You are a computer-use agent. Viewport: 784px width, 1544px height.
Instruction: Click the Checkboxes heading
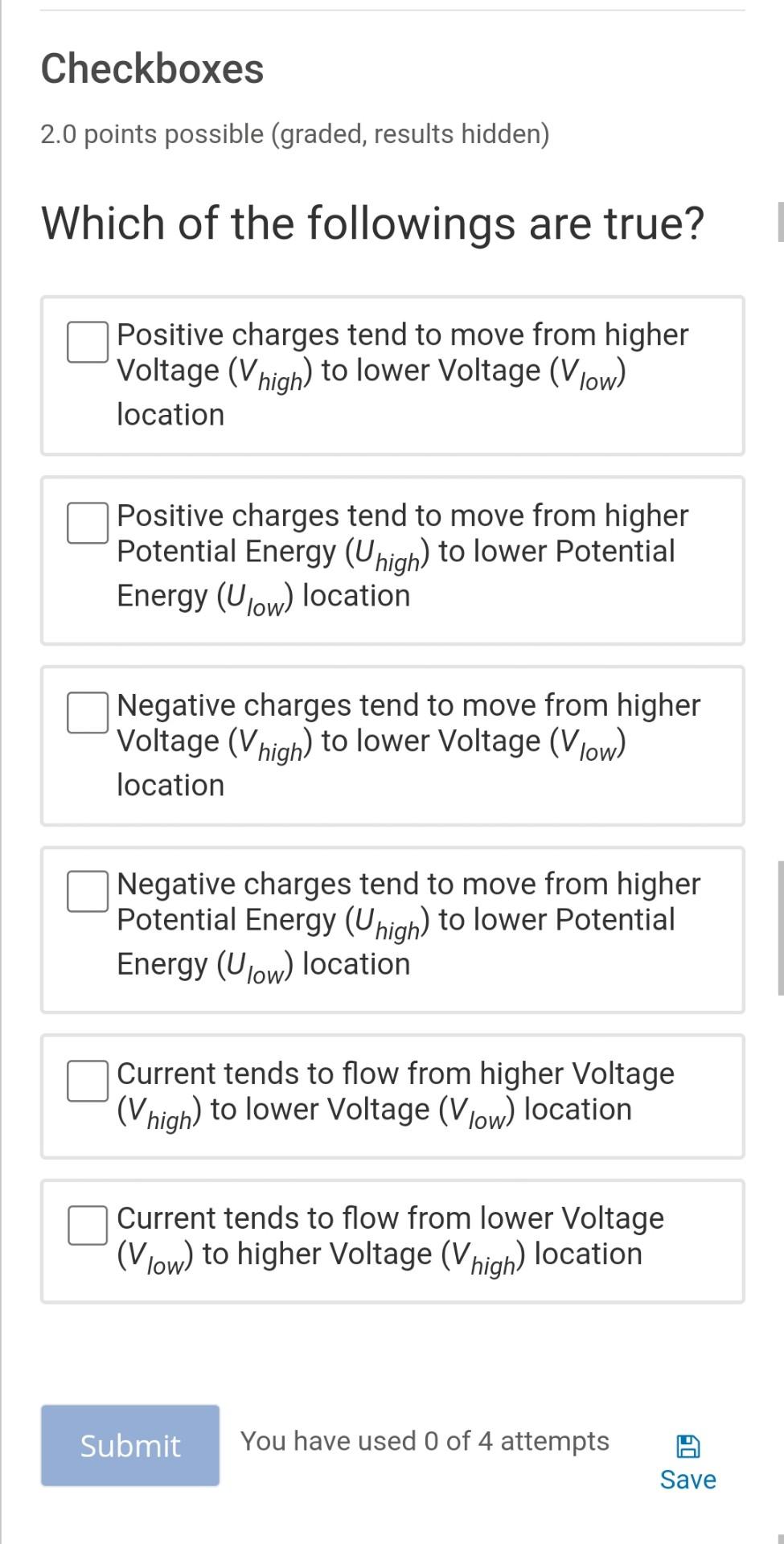(x=152, y=69)
